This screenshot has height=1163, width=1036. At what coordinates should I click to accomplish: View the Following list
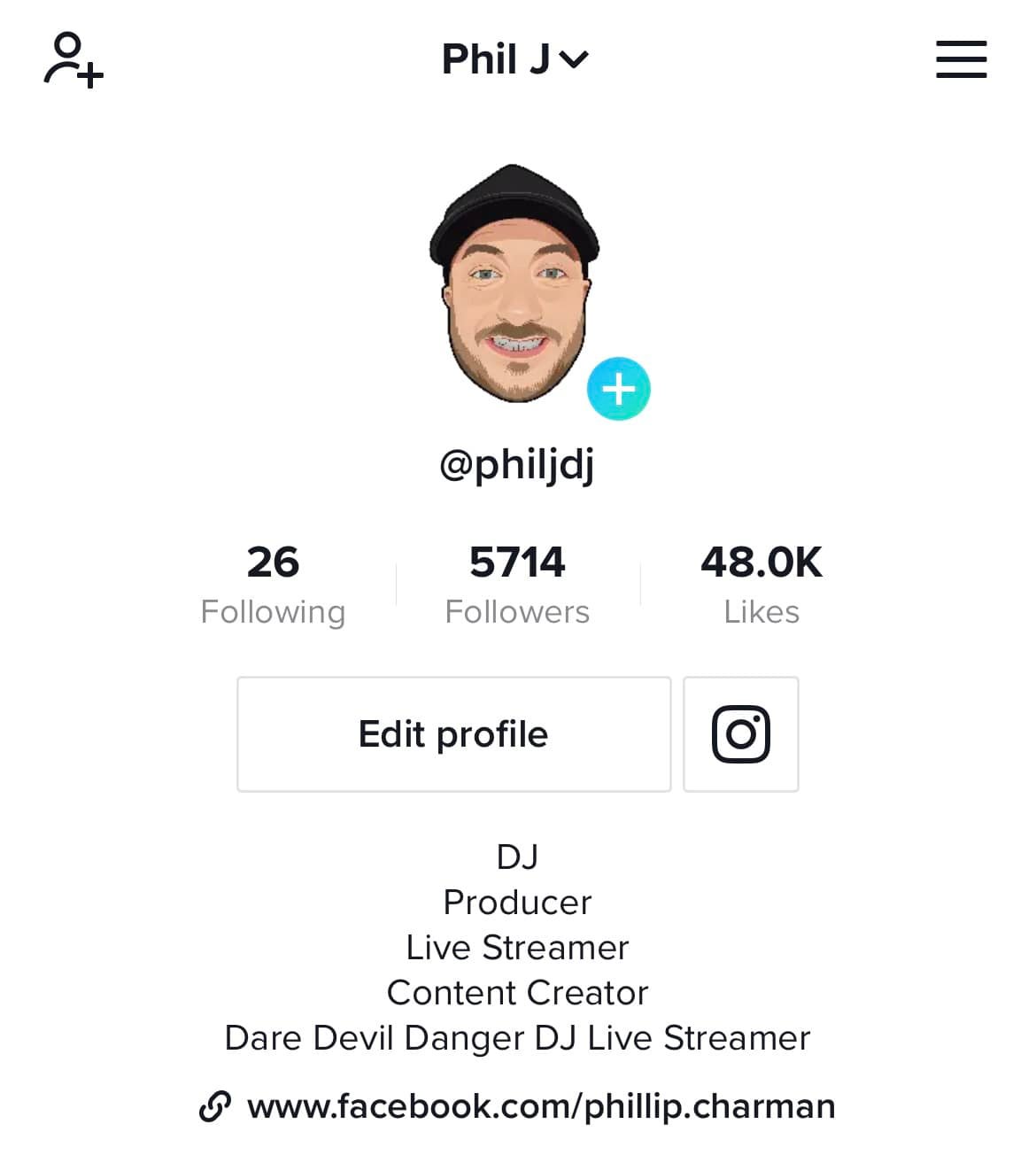coord(273,585)
